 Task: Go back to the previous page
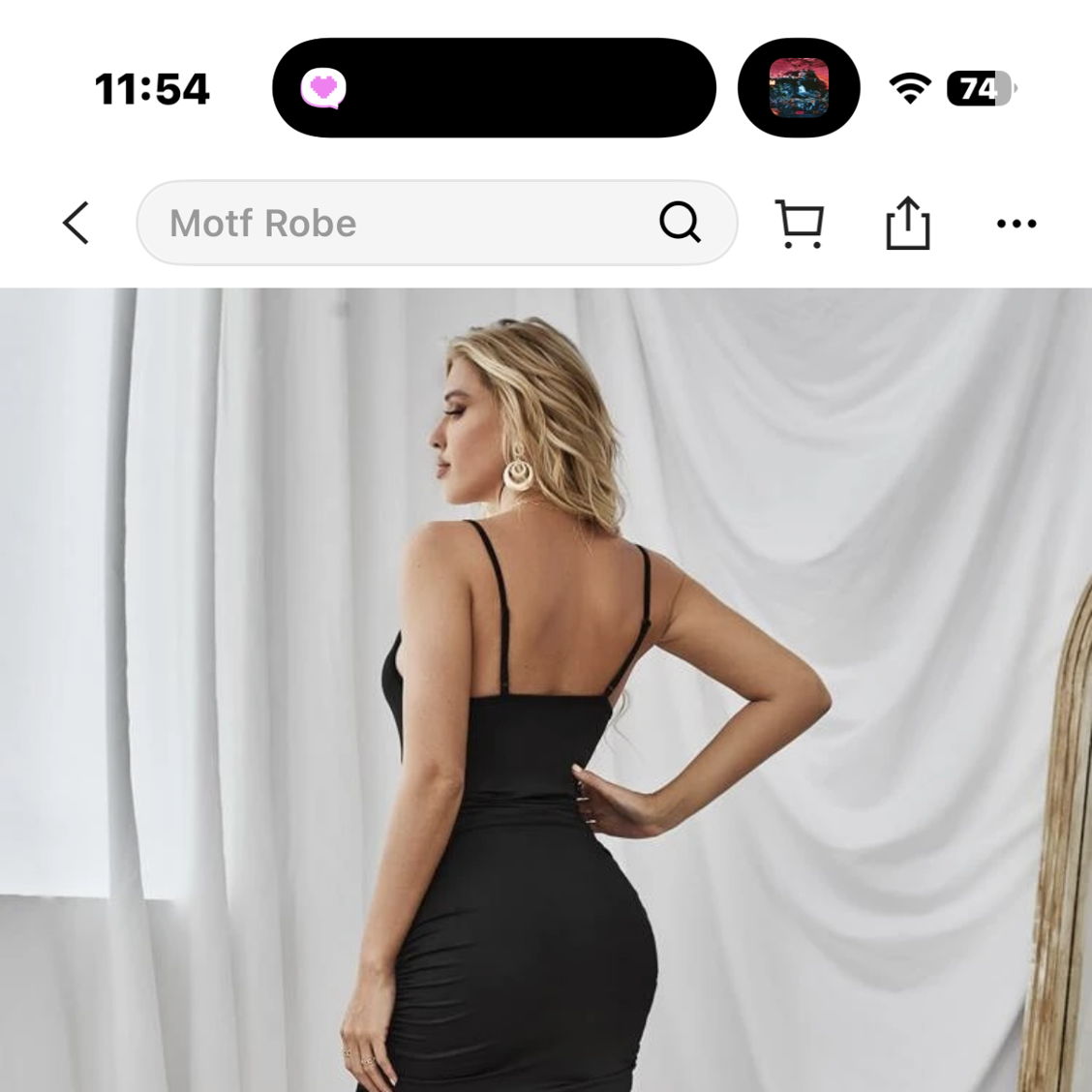pos(76,223)
